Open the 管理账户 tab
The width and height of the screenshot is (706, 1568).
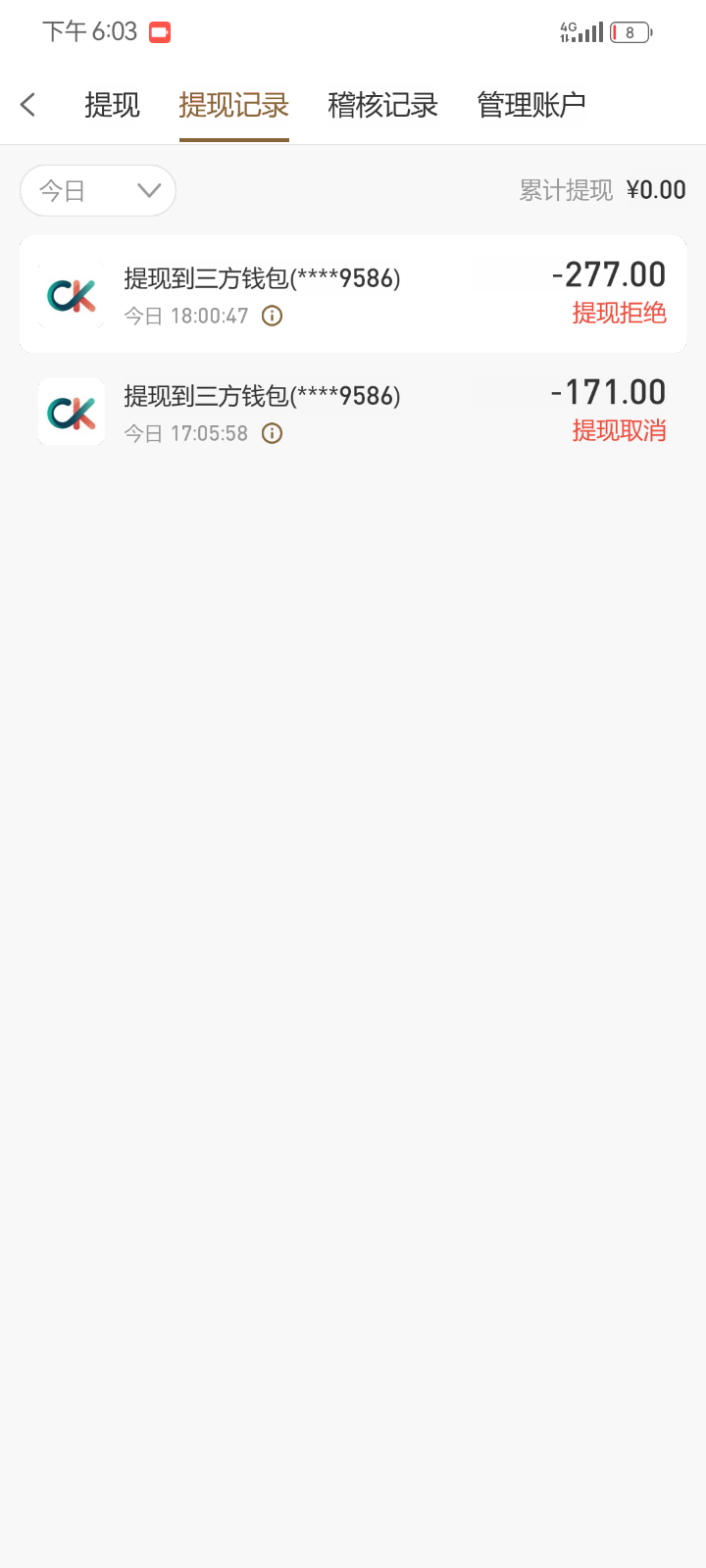click(x=532, y=103)
